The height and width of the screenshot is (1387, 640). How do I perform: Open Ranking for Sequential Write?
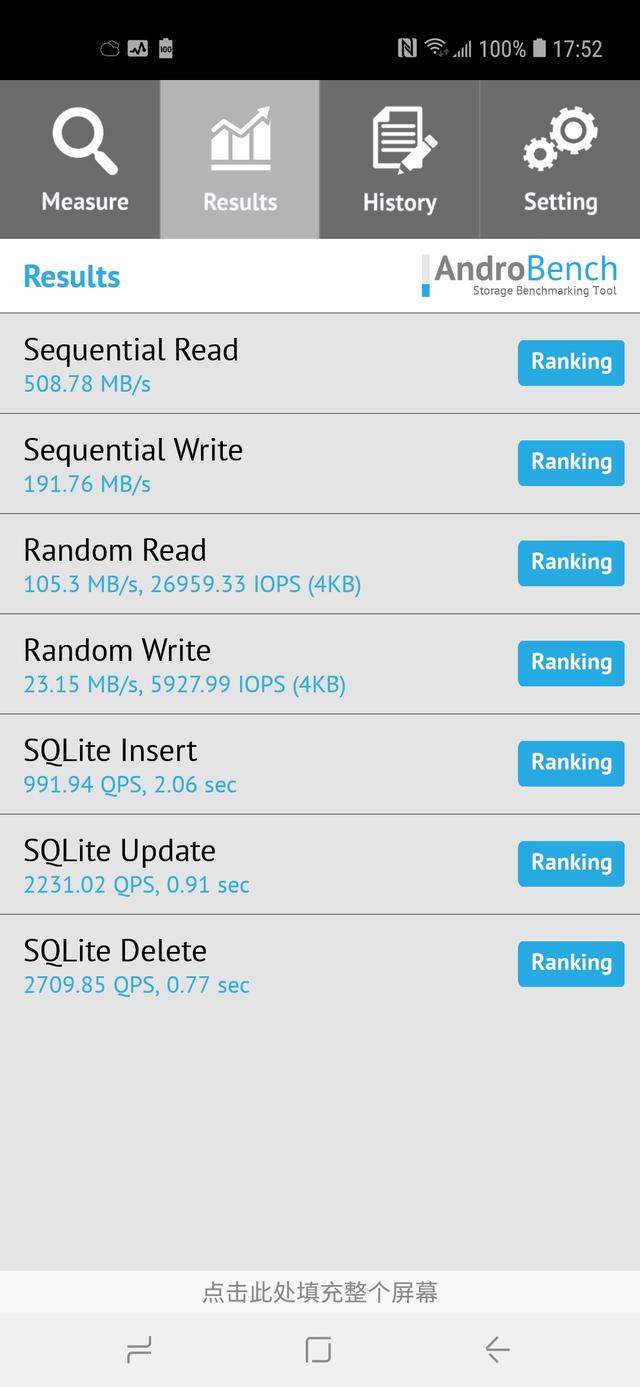pyautogui.click(x=571, y=462)
